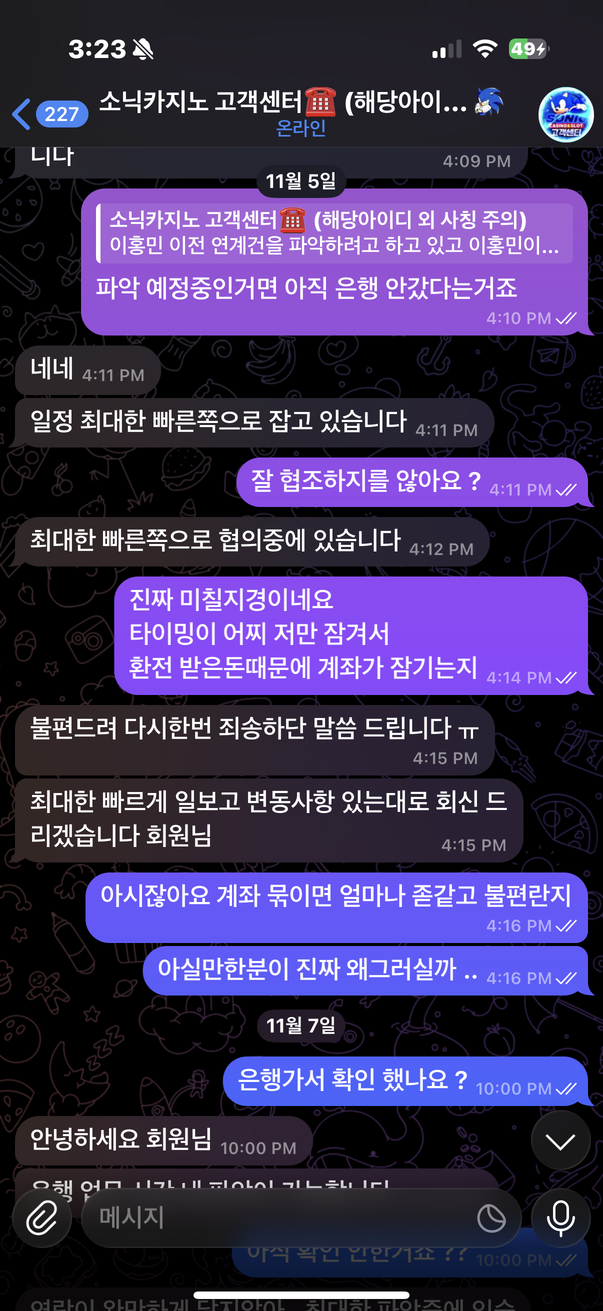The width and height of the screenshot is (603, 1311).
Task: Attach a file with the paperclip icon
Action: click(41, 1217)
